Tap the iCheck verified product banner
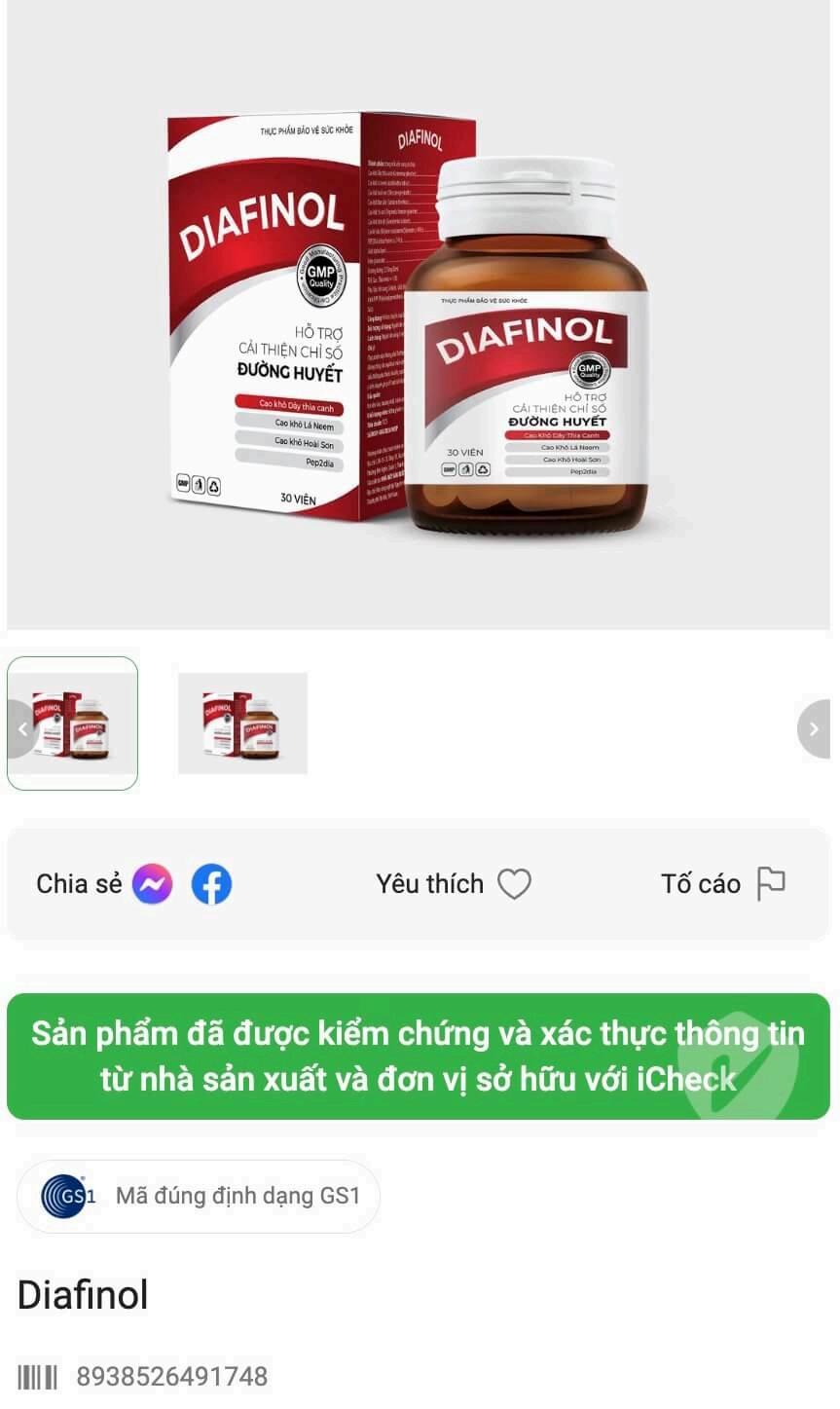Viewport: 840px width, 1409px height. (x=419, y=1057)
